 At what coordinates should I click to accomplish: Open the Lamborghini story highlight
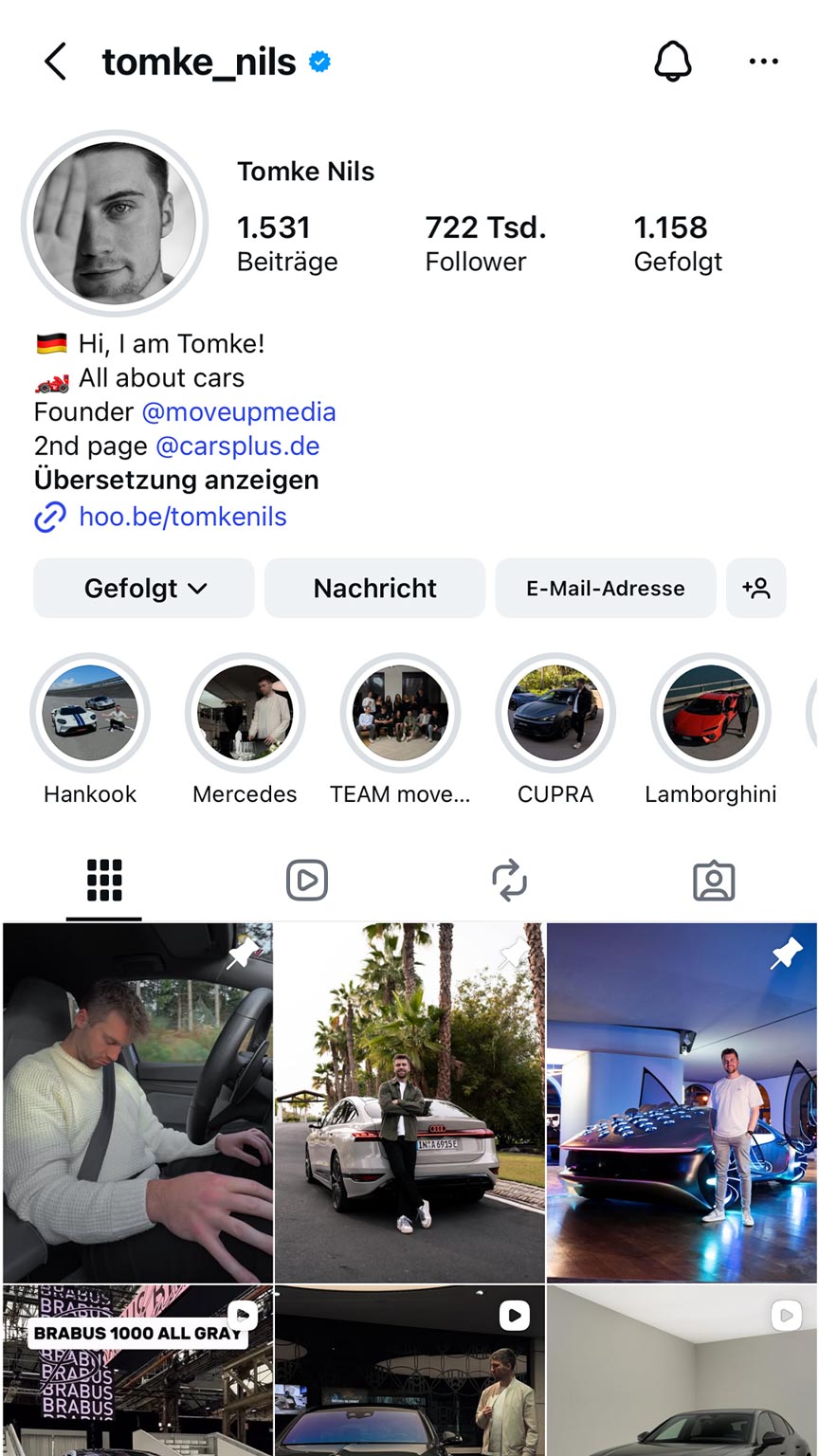pos(711,713)
